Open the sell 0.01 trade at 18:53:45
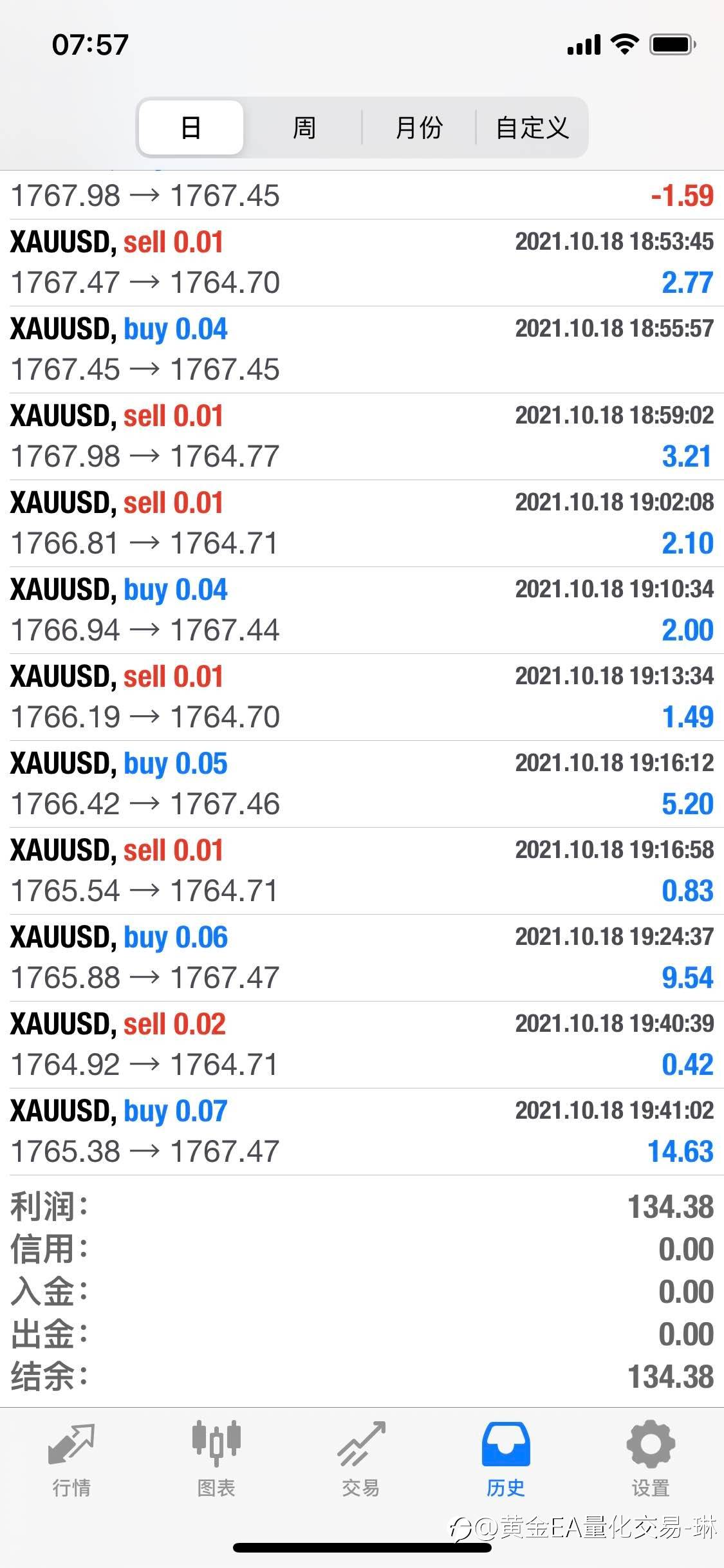This screenshot has width=724, height=1568. 362,263
